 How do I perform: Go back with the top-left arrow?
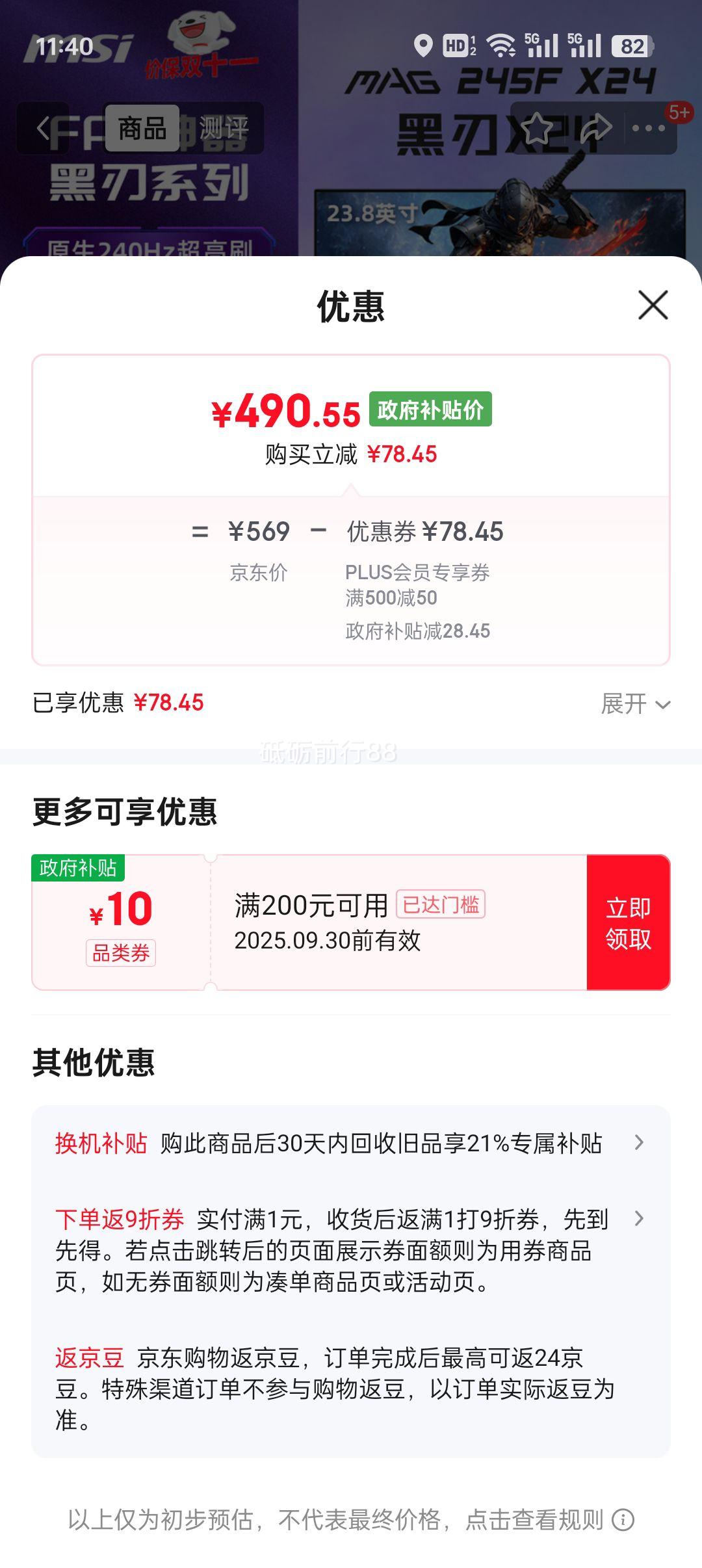43,128
